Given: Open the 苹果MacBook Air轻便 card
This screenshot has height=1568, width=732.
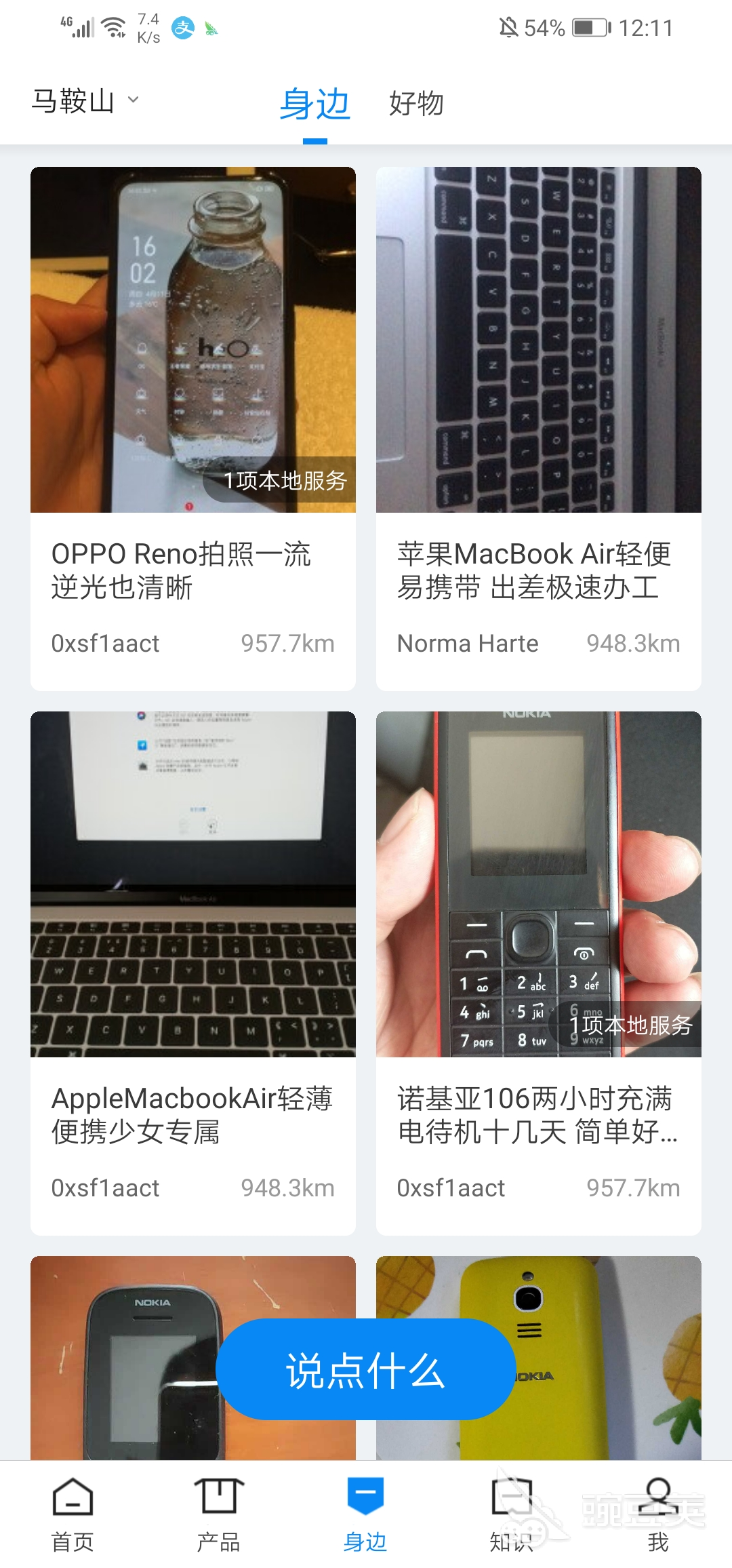Looking at the screenshot, I should tap(539, 427).
